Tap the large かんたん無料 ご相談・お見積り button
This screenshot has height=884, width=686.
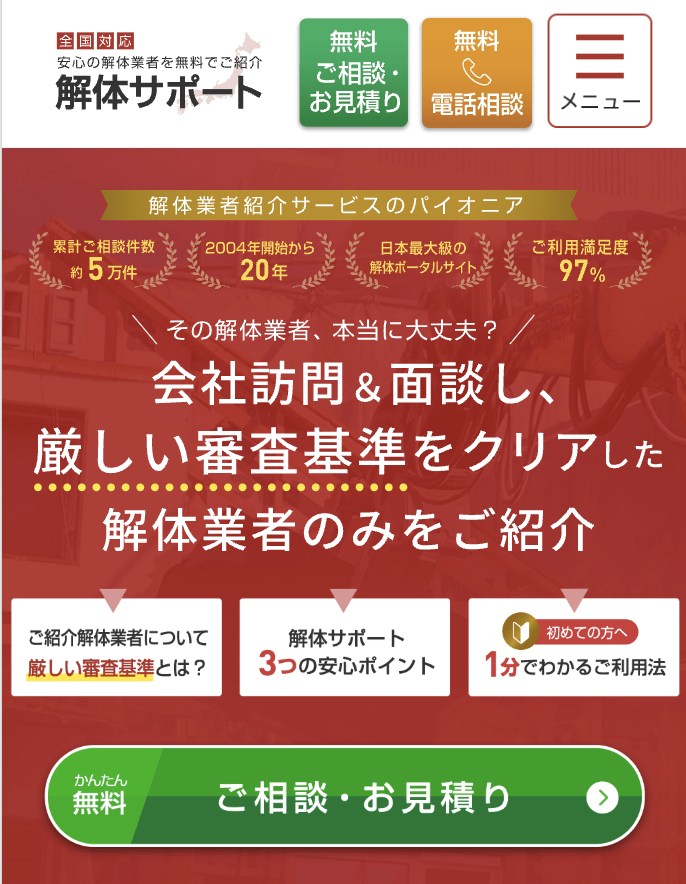click(344, 797)
